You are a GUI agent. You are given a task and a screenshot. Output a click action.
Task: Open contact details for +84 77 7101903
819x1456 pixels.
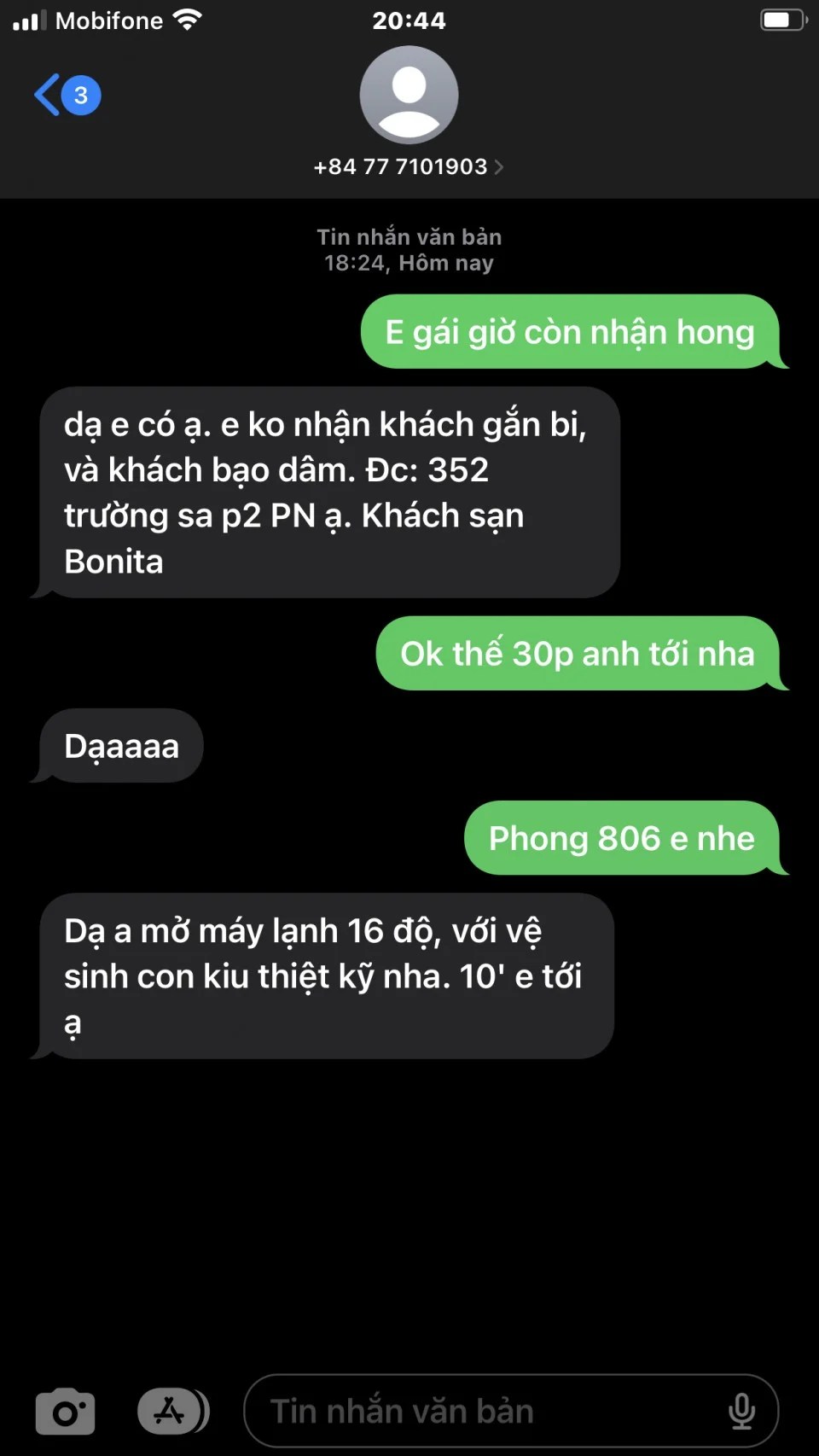click(x=409, y=166)
